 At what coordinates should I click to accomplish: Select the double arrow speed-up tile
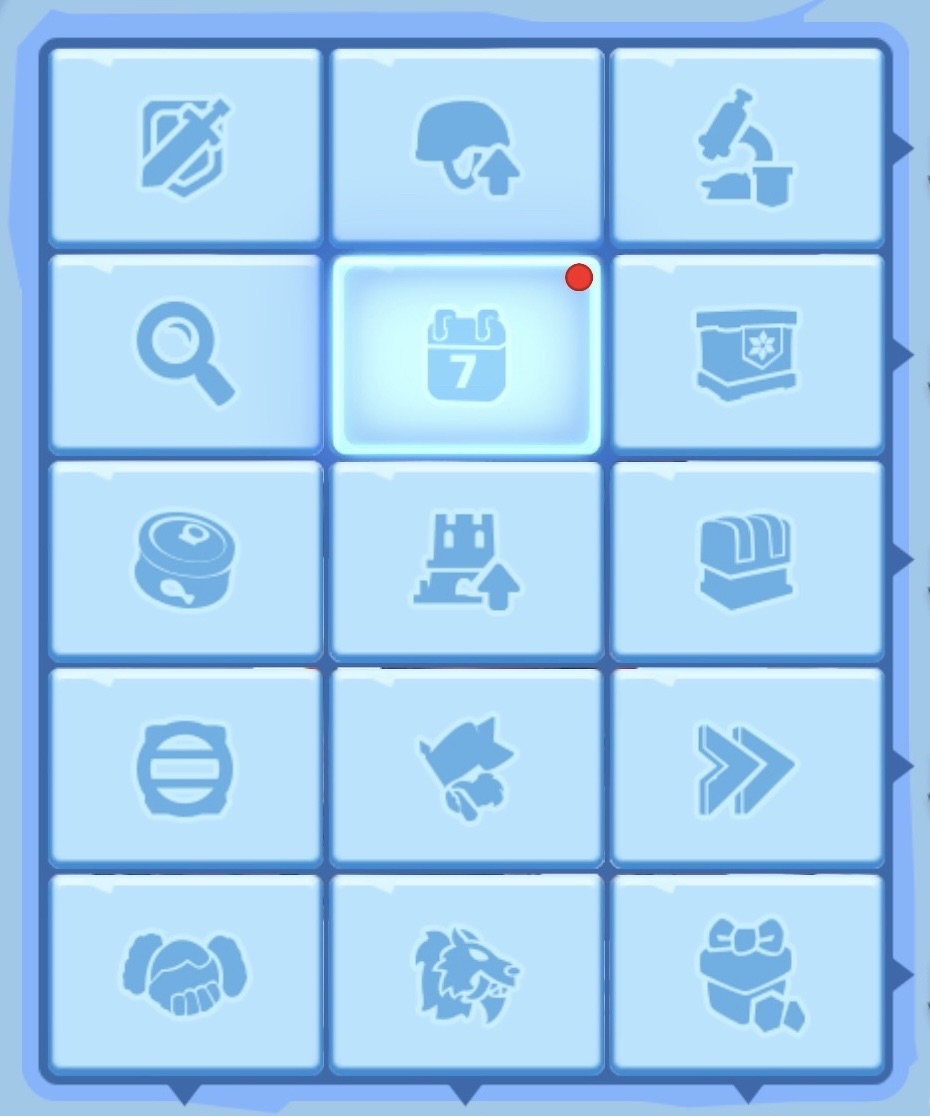point(747,767)
